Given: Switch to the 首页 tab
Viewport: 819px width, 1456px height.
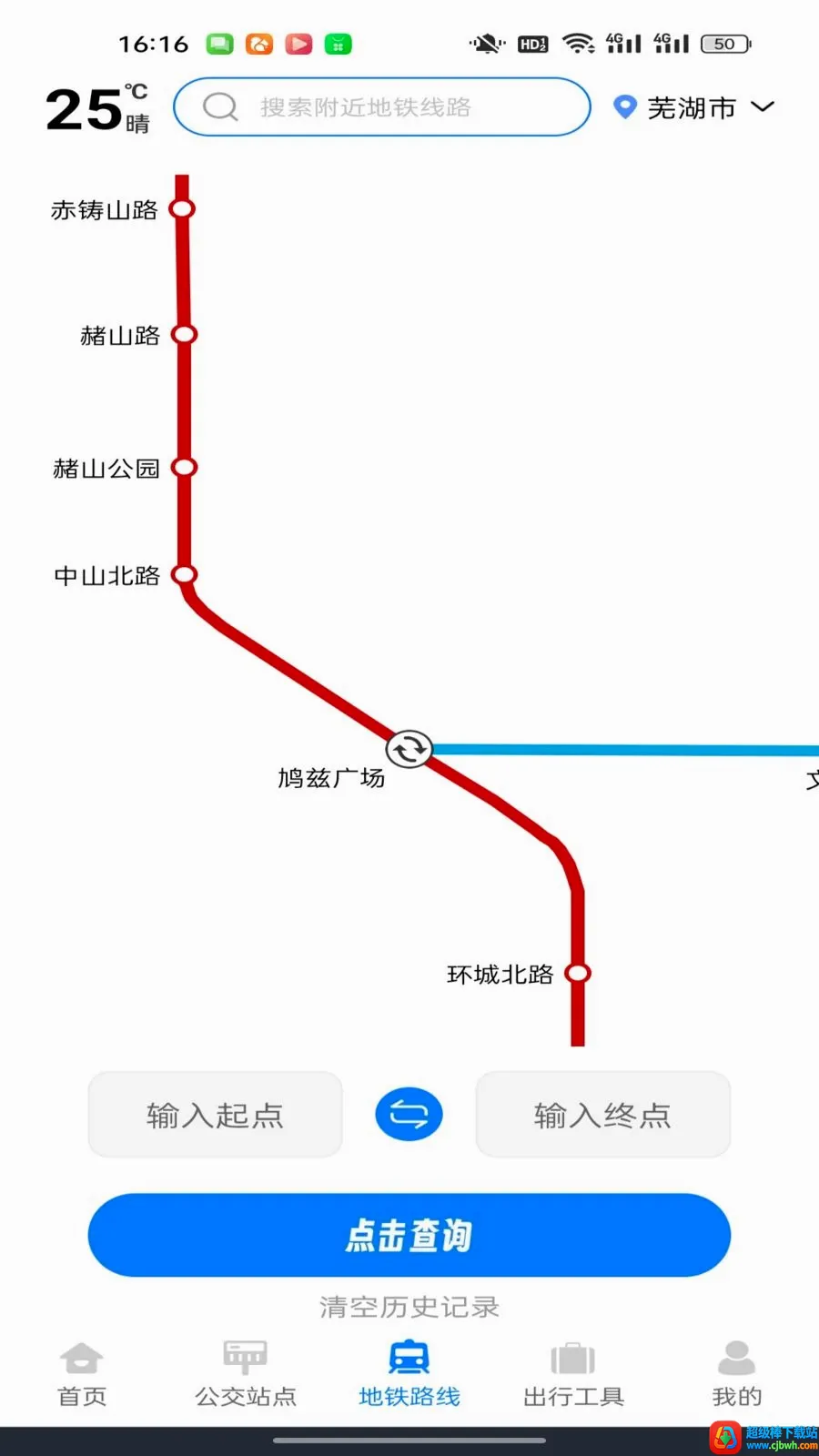Looking at the screenshot, I should point(82,1374).
